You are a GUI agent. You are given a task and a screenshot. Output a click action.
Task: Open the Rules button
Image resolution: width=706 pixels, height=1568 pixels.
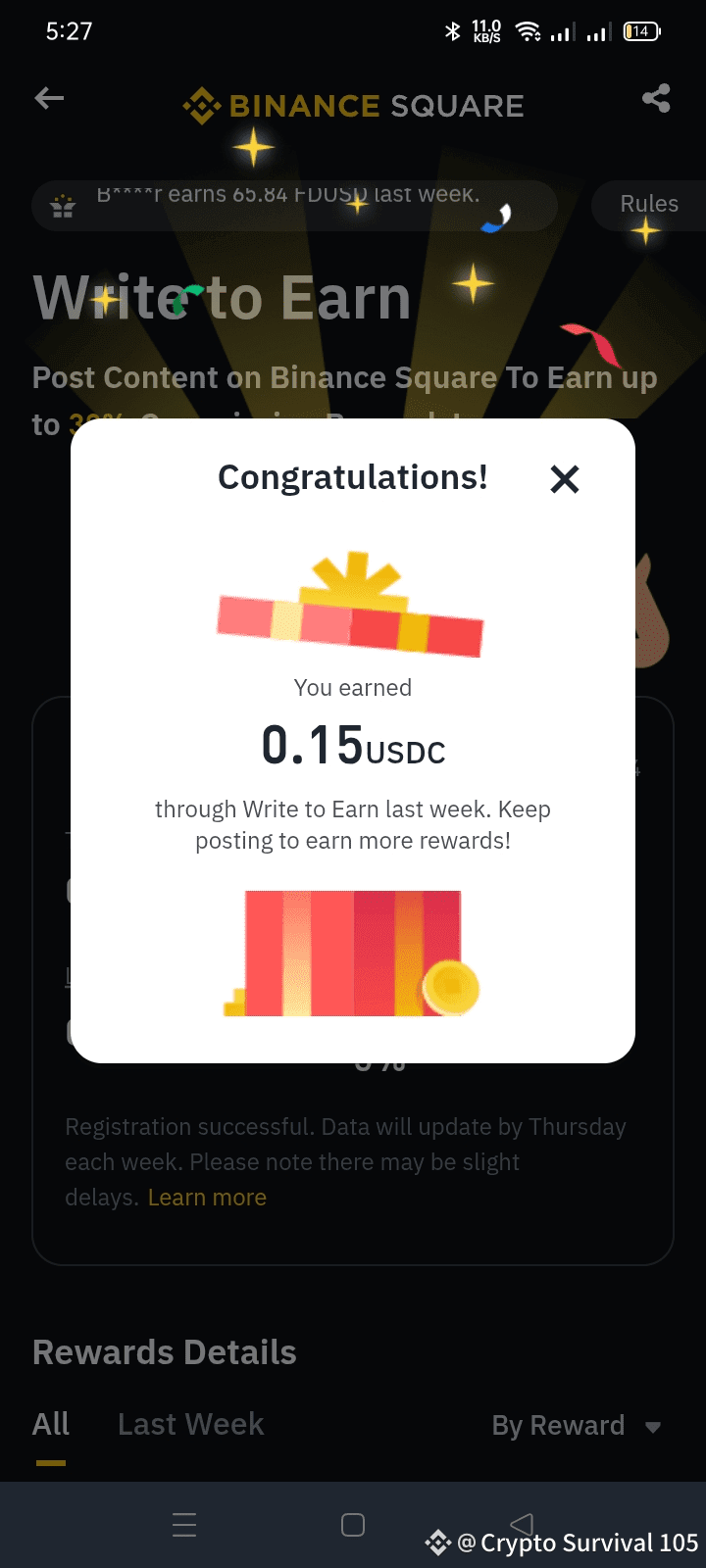(649, 204)
